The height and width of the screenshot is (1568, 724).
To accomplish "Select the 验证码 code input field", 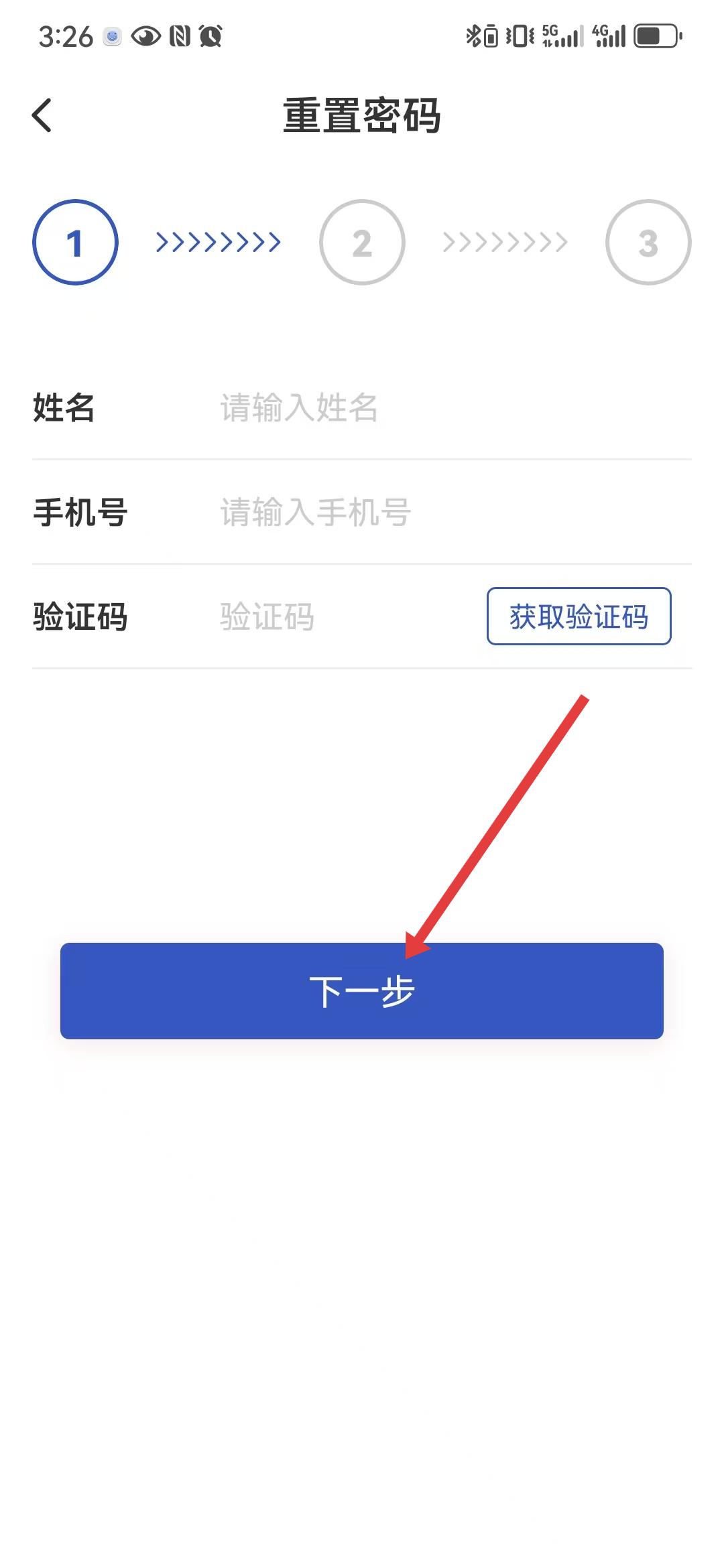I will [346, 616].
